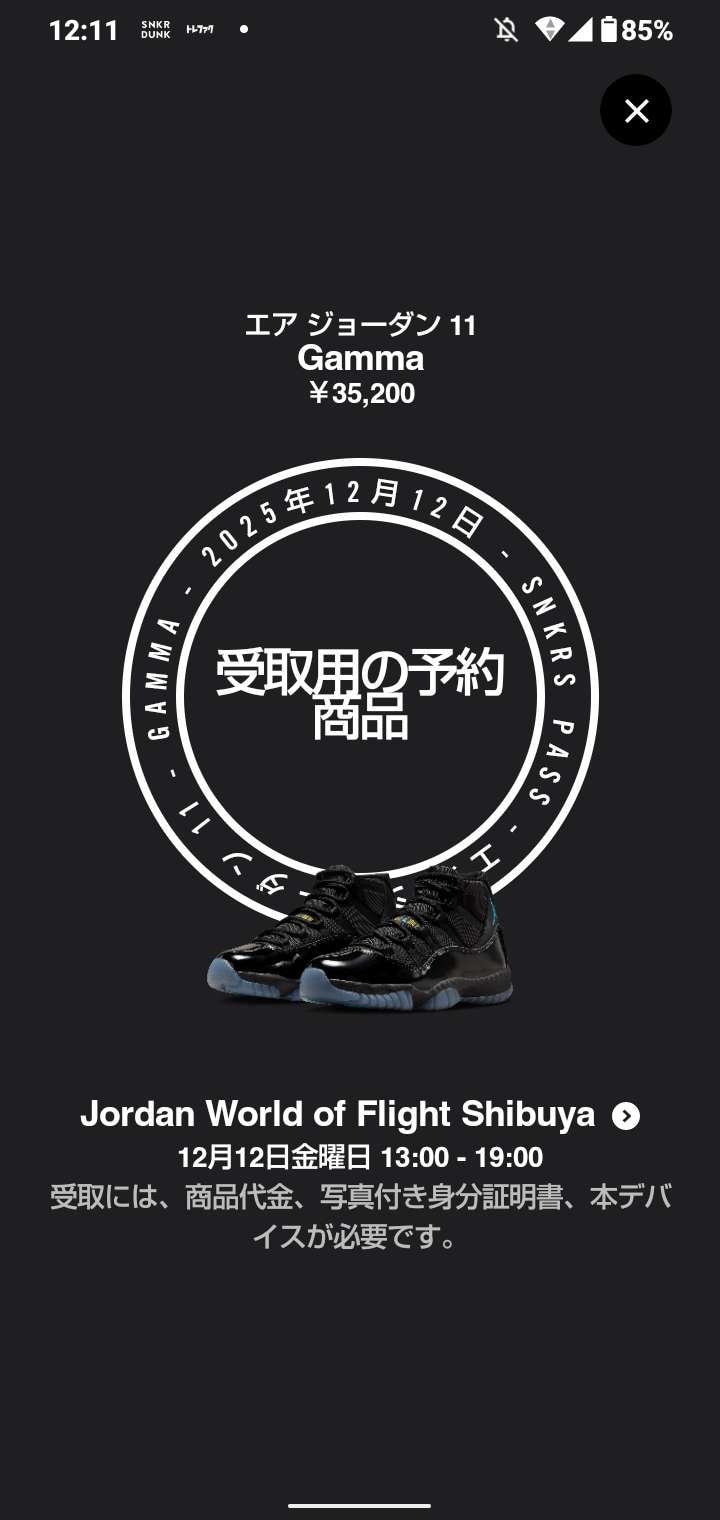Open Jordan World of Flight Shibuya store details
Viewport: 720px width, 1520px height.
tap(626, 1116)
